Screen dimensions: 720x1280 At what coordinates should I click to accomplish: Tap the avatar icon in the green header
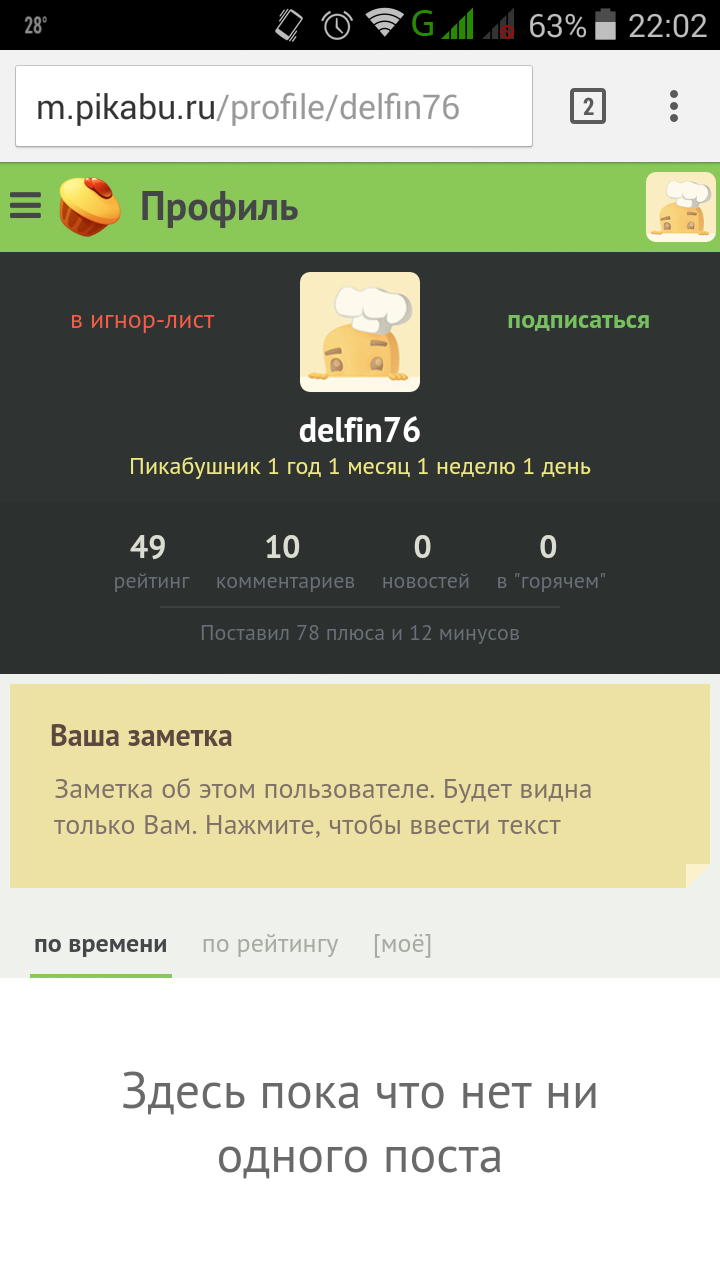(681, 207)
